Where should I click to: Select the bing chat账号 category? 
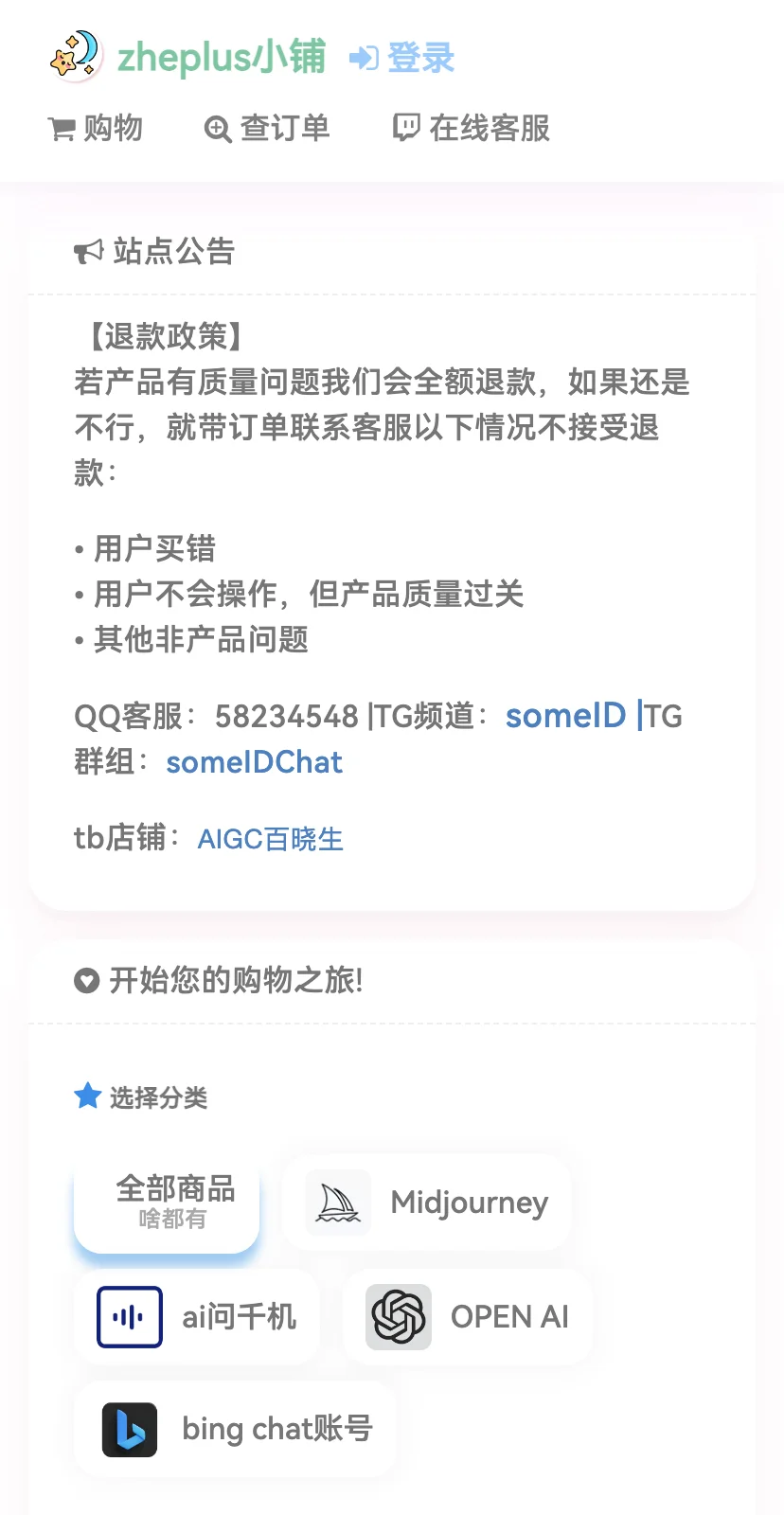click(236, 1429)
